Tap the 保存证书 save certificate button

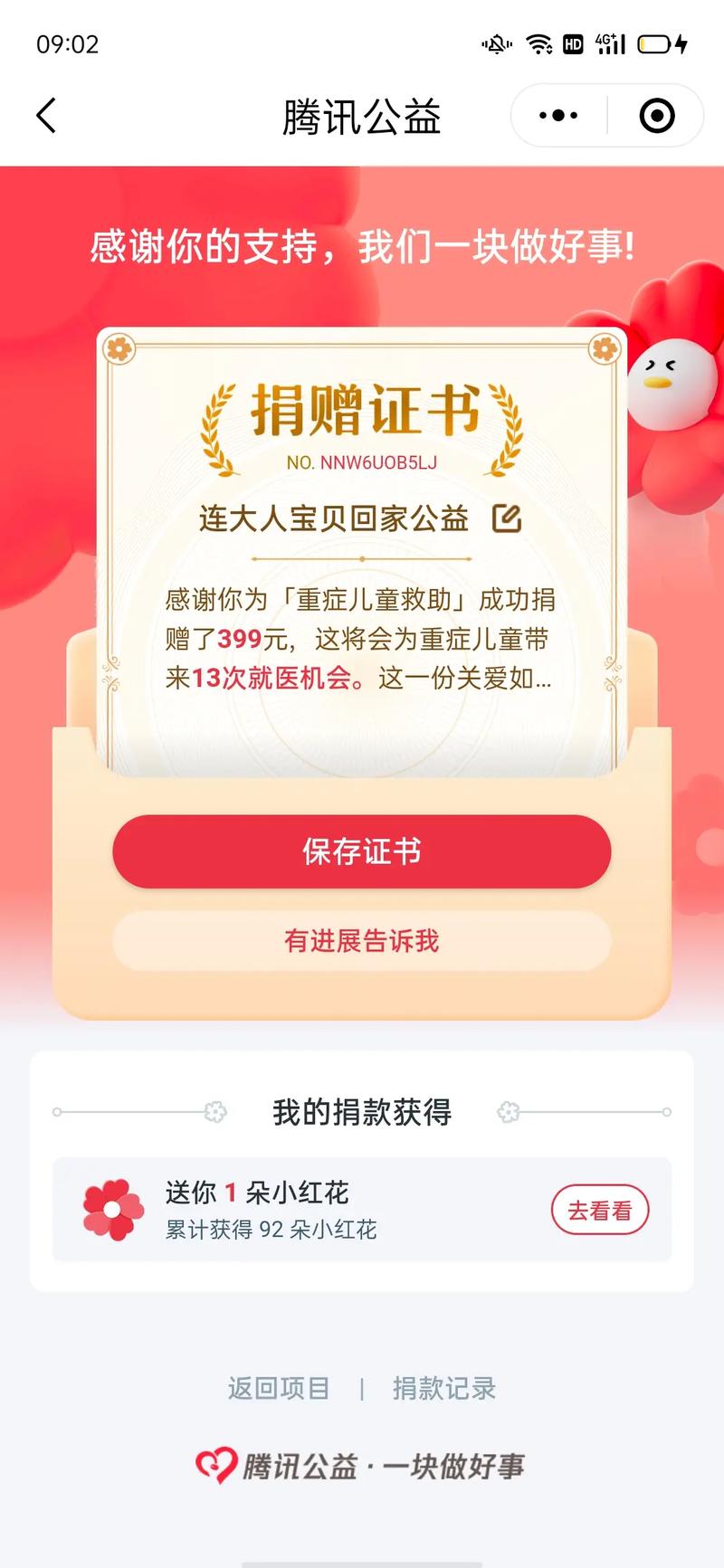pyautogui.click(x=360, y=851)
